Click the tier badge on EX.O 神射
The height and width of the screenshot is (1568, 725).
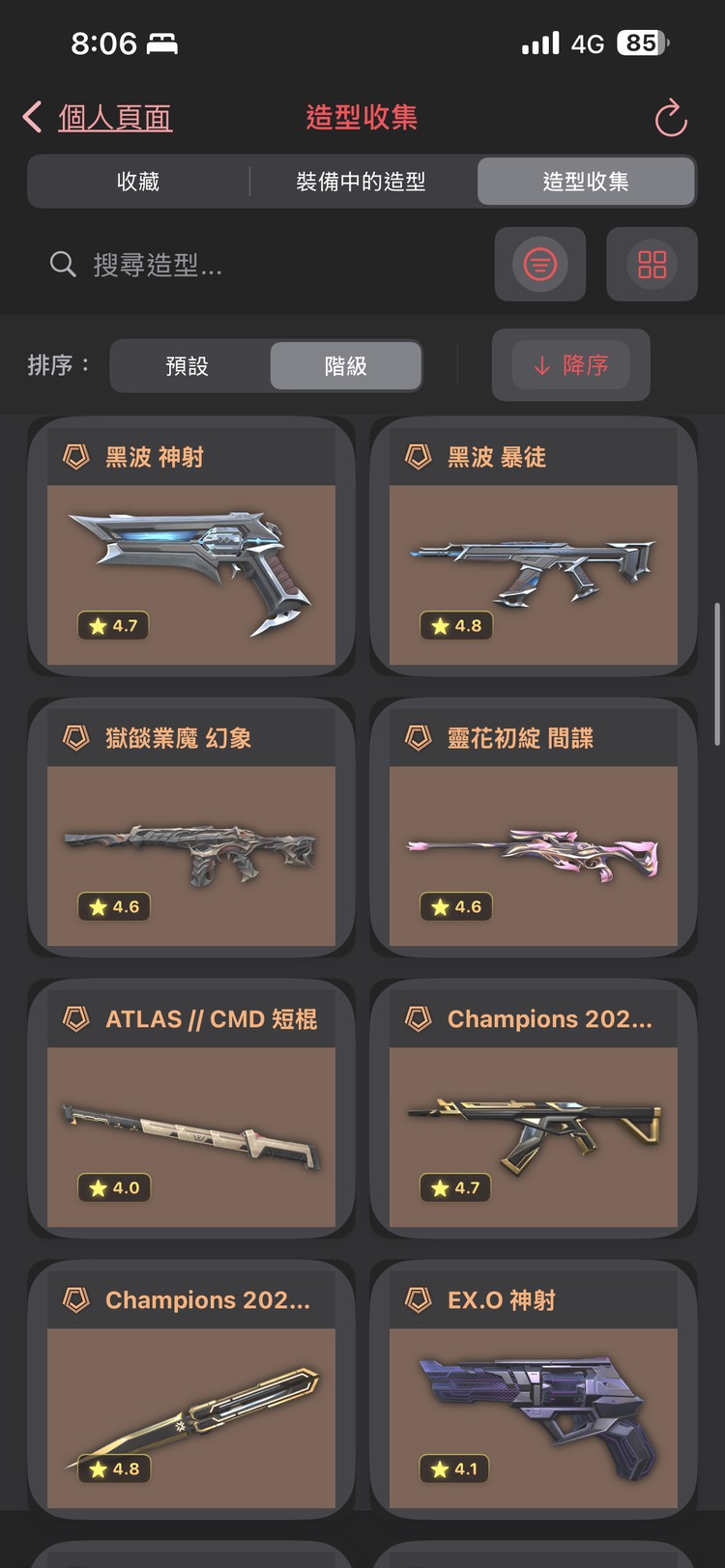(419, 1299)
